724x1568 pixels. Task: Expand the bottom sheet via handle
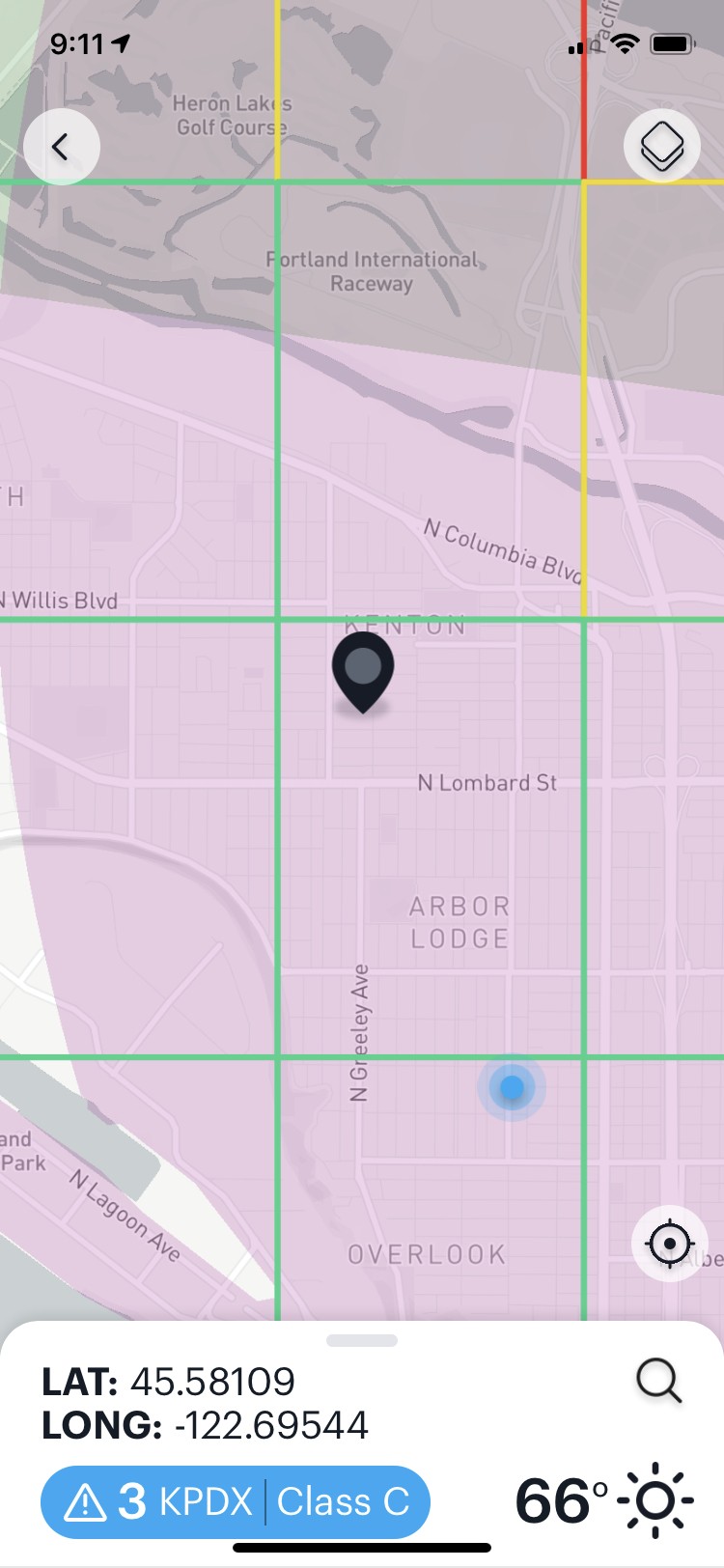[362, 1340]
